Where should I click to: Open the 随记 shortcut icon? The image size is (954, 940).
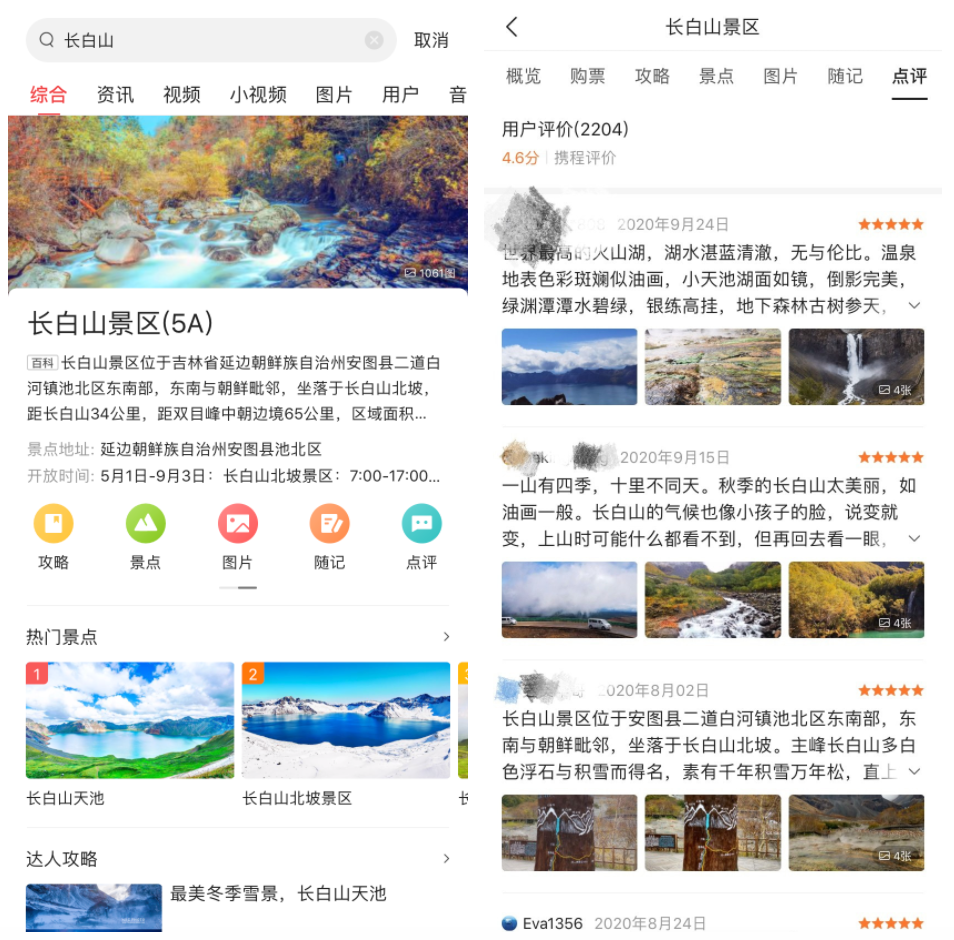329,536
